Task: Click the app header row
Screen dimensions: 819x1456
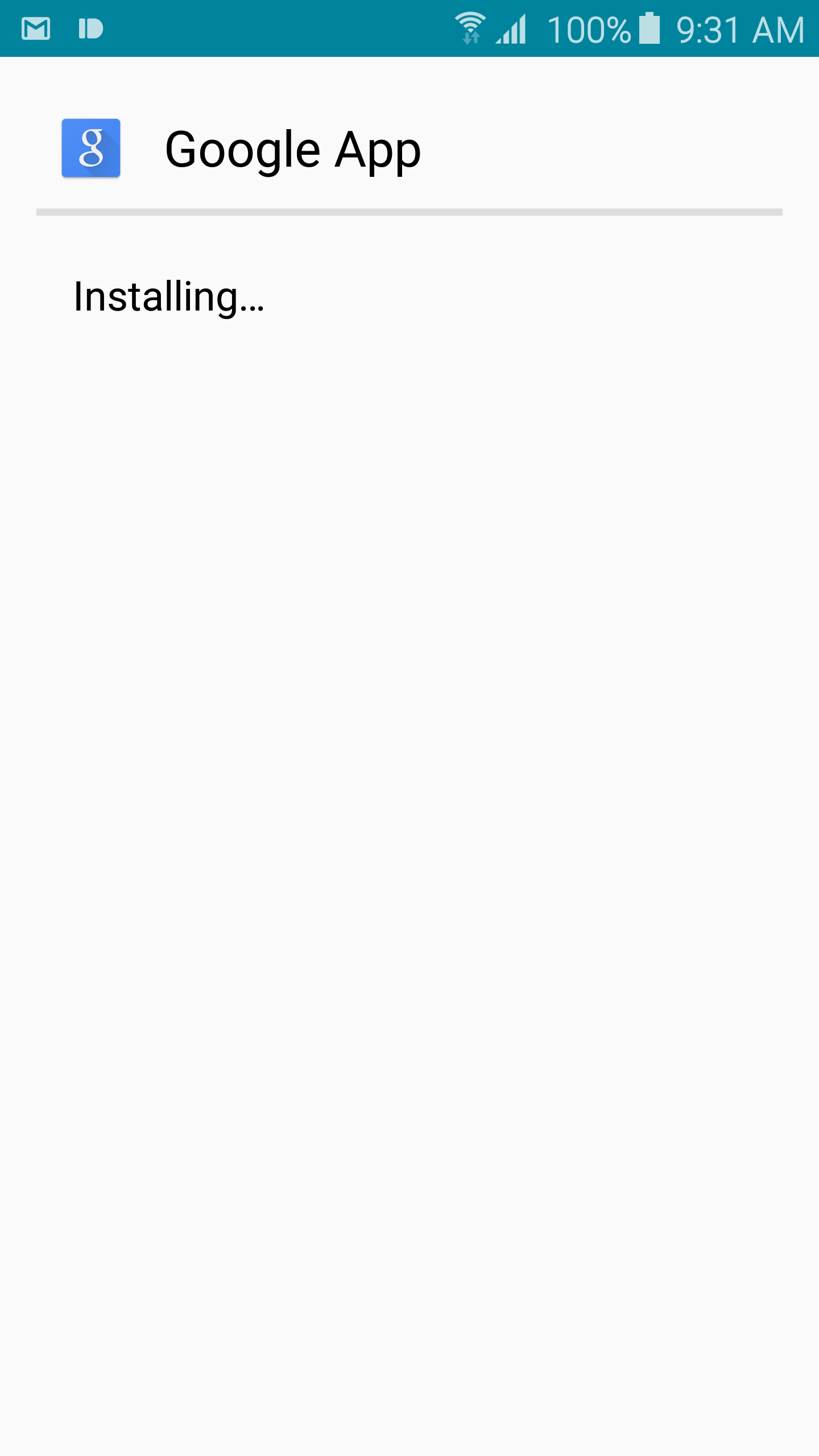Action: point(408,149)
